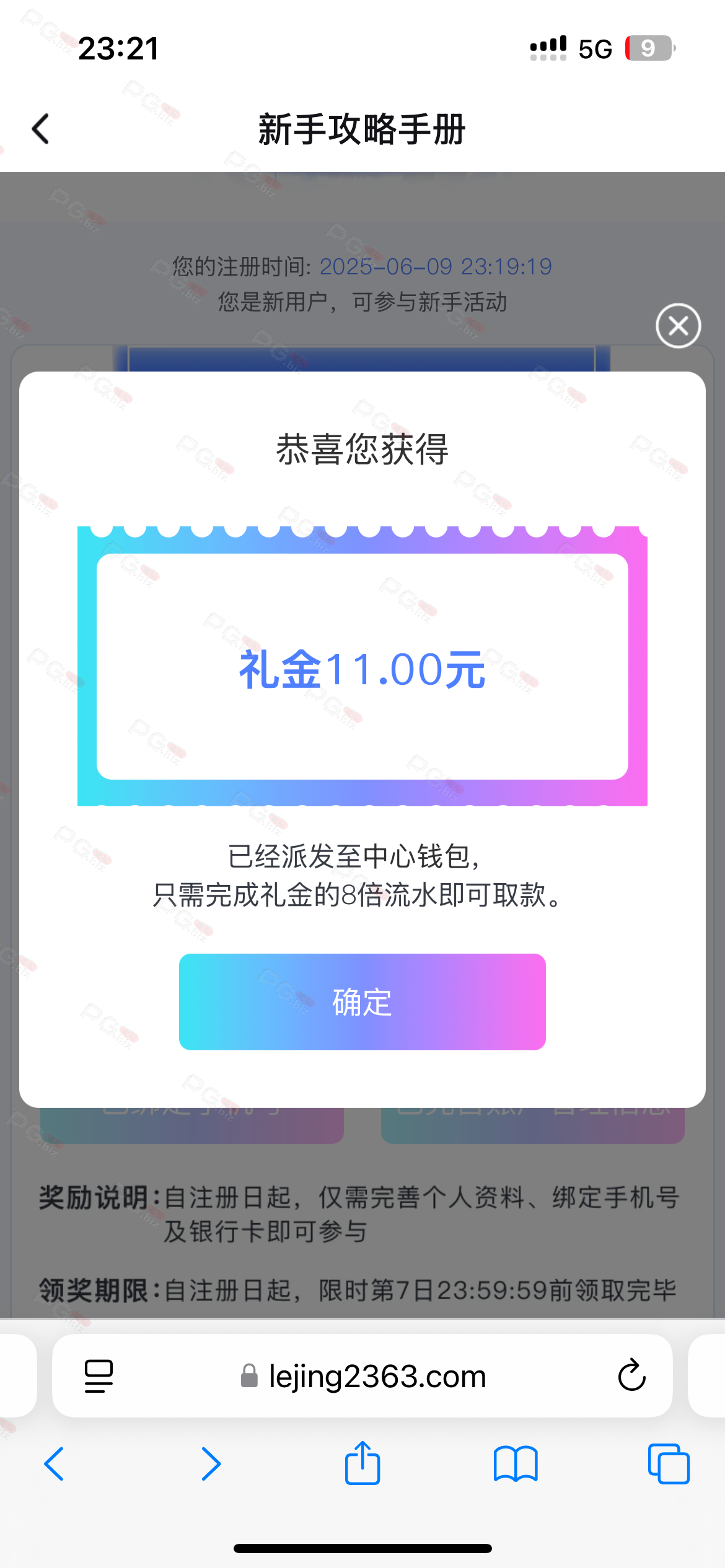Screen dimensions: 725x1568
Task: Navigate to previous page in Safari toolbar
Action: coord(55,1464)
